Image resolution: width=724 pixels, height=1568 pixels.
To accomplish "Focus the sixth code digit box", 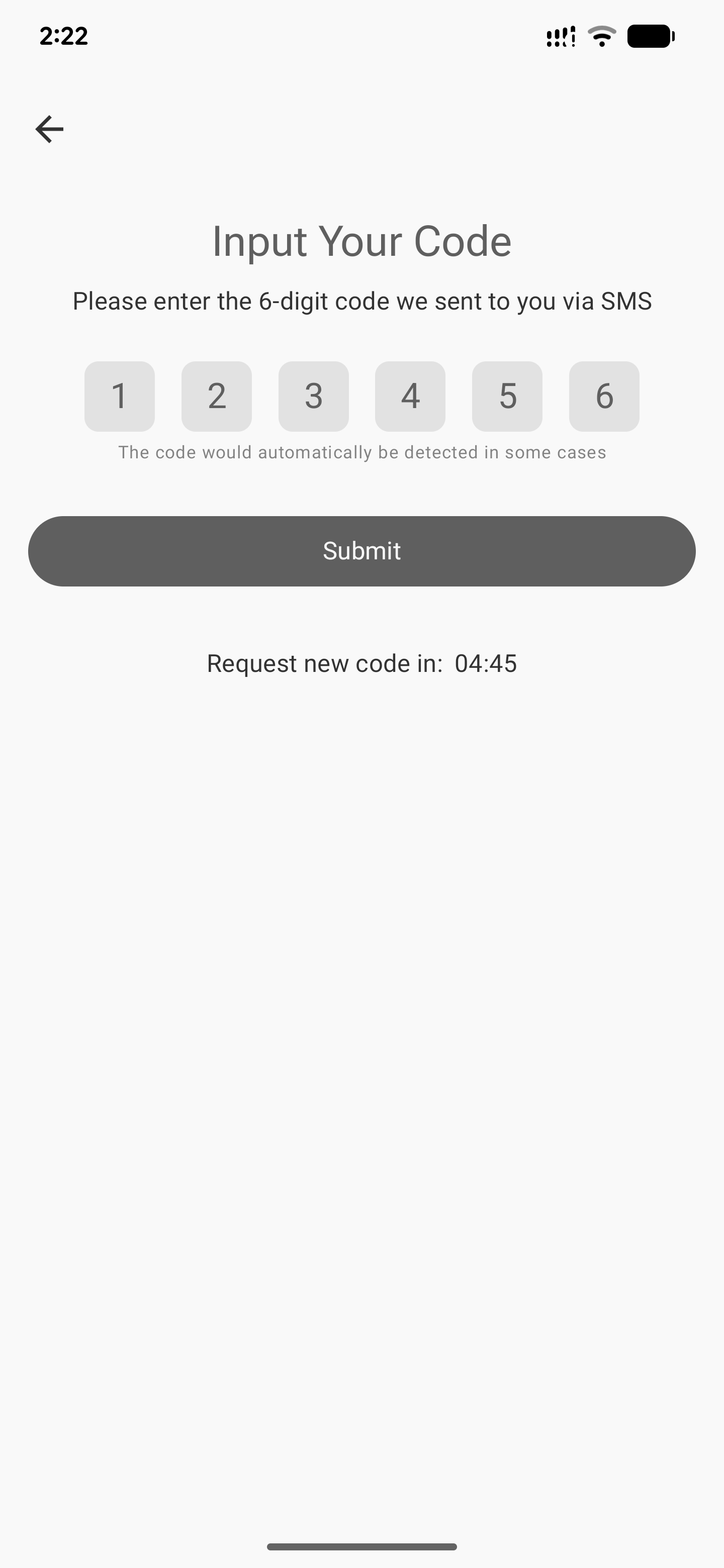I will point(603,396).
